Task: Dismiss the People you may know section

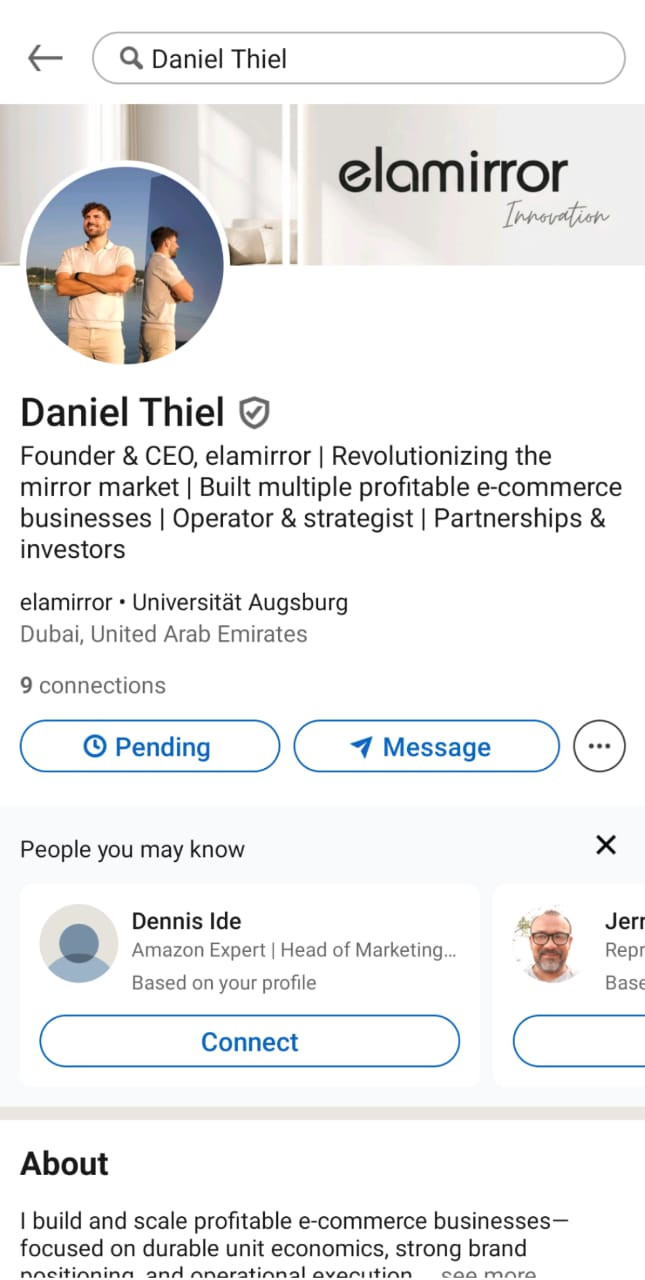Action: point(605,845)
